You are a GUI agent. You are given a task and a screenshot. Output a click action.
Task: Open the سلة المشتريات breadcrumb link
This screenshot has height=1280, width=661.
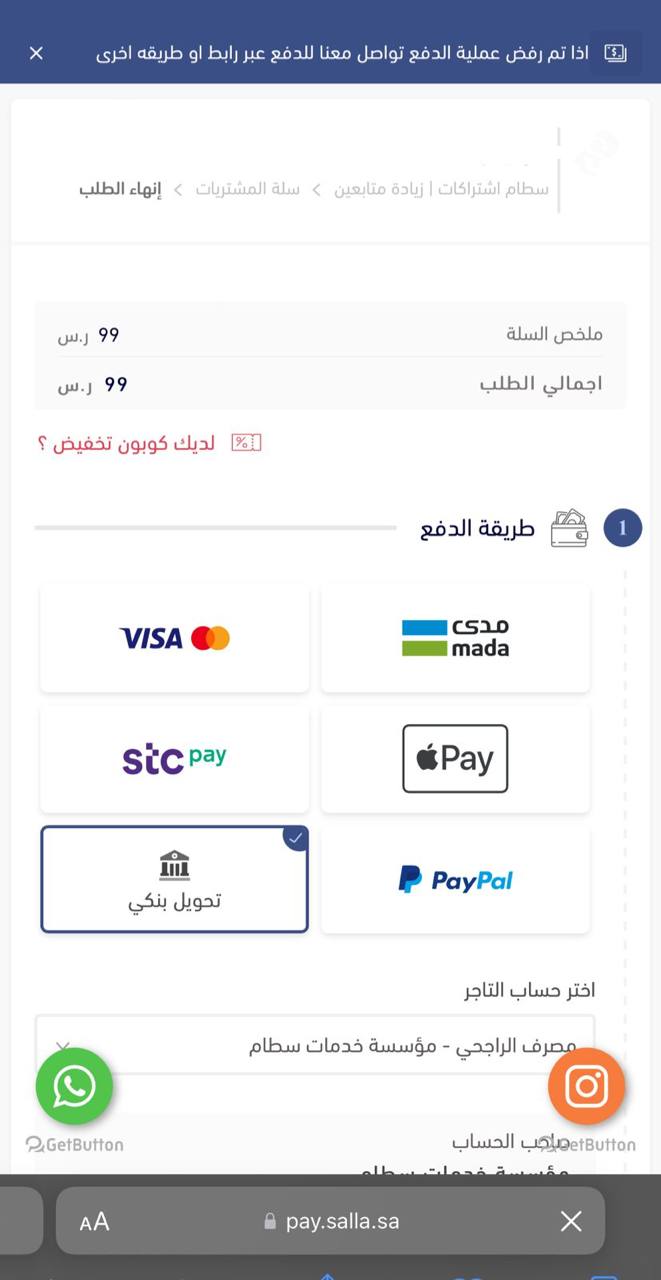pyautogui.click(x=247, y=188)
